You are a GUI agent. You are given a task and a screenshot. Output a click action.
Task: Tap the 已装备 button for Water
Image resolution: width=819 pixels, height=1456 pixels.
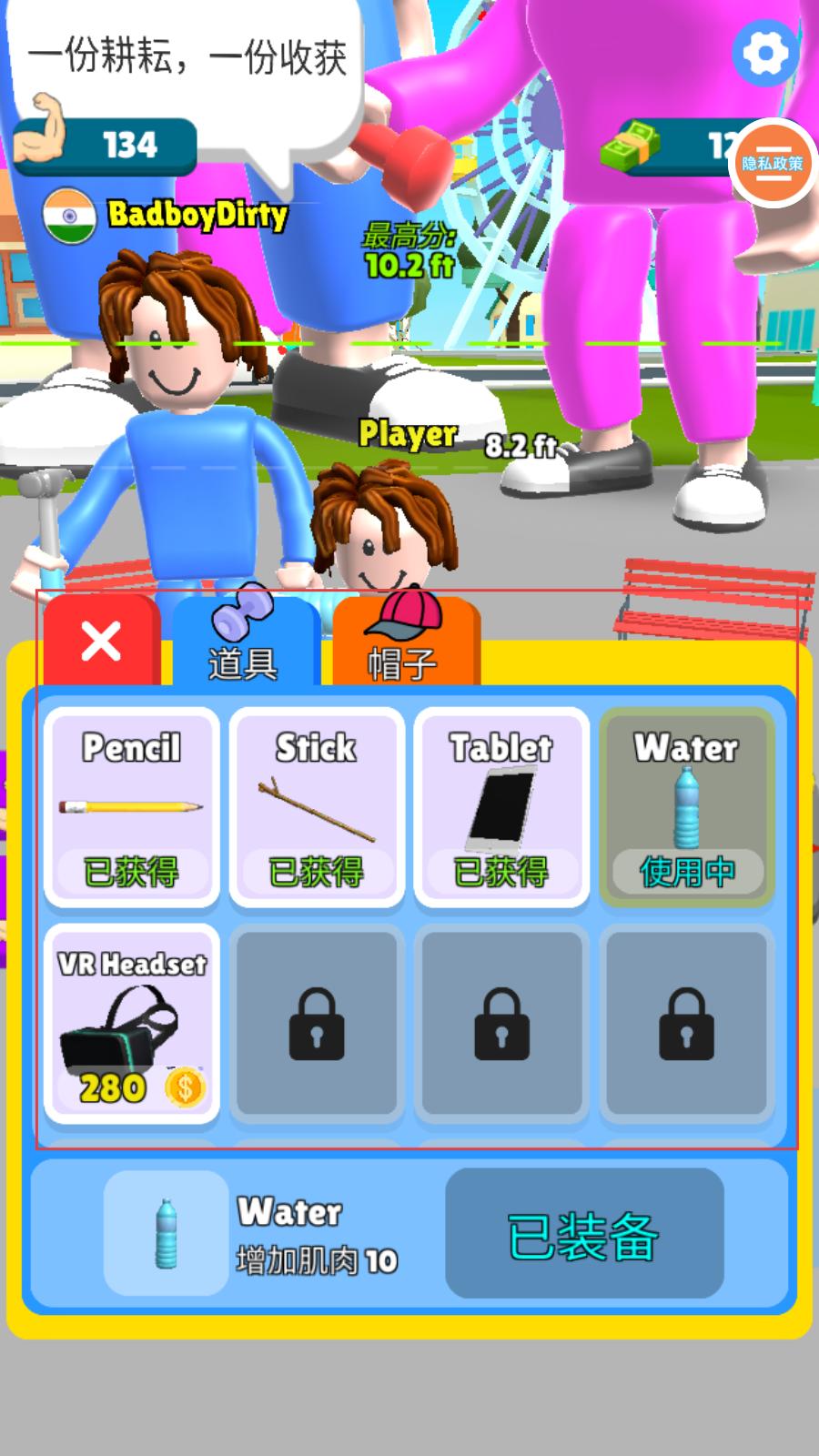[x=584, y=1235]
